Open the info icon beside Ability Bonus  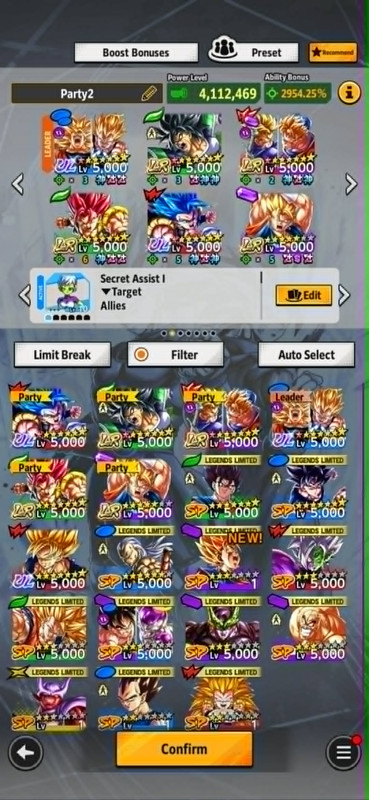(x=349, y=93)
